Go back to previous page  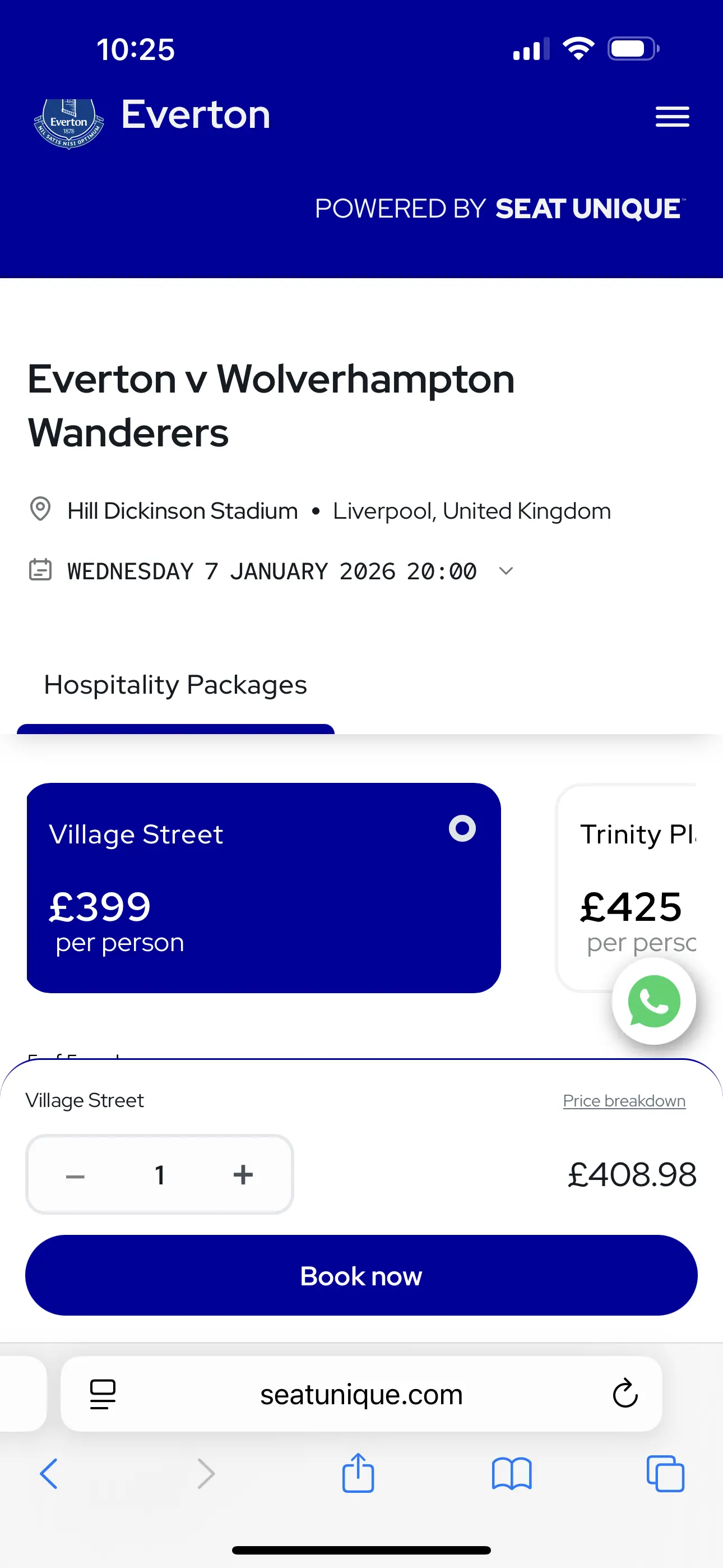[x=49, y=1473]
